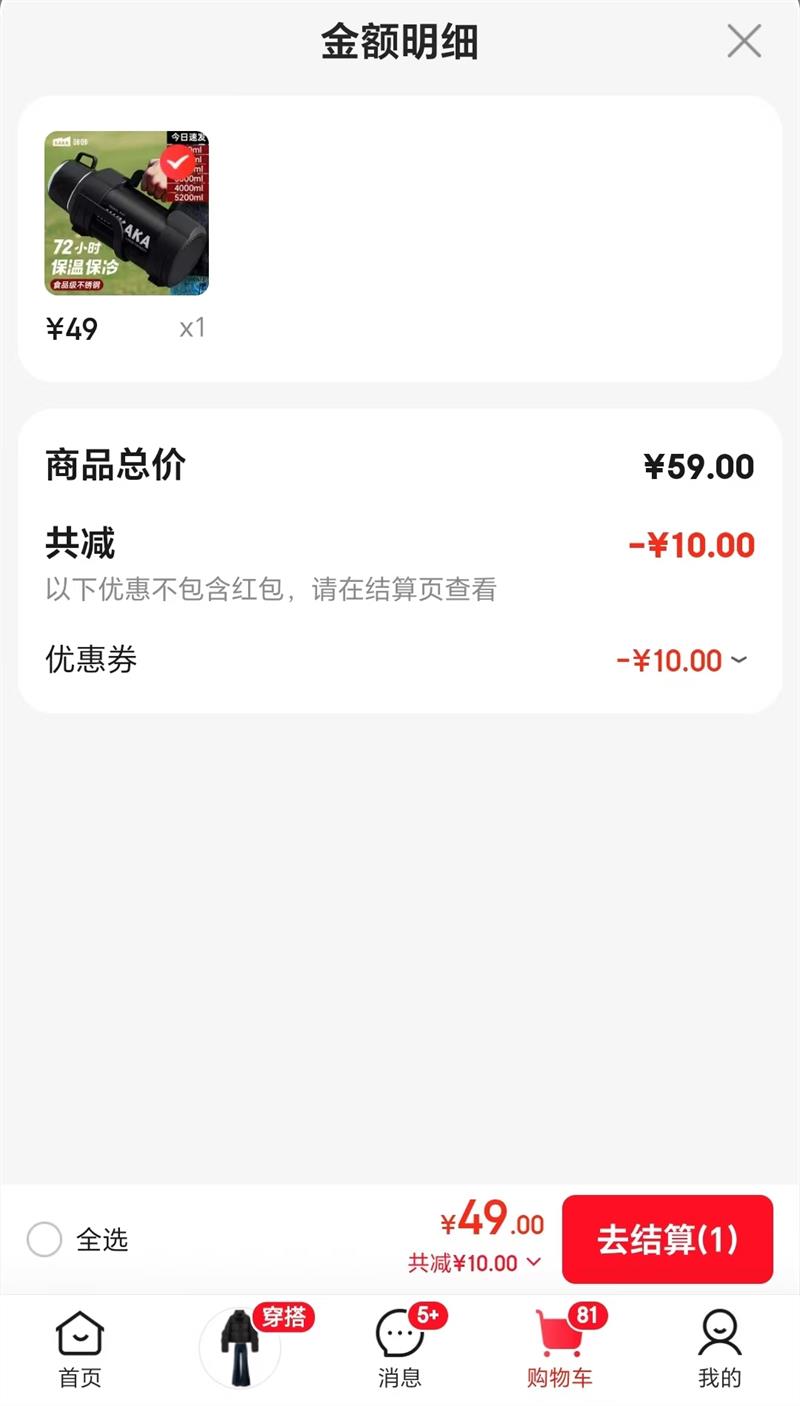Image resolution: width=800 pixels, height=1406 pixels.
Task: Close the 金额明细 panel
Action: [x=744, y=42]
